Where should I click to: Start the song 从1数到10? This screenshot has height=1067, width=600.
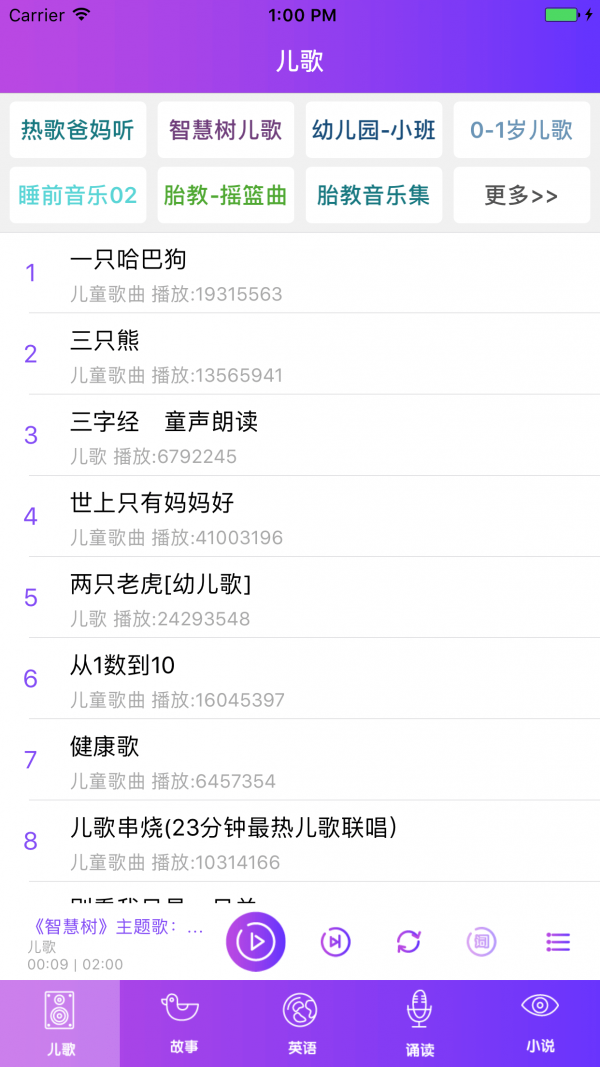(300, 678)
